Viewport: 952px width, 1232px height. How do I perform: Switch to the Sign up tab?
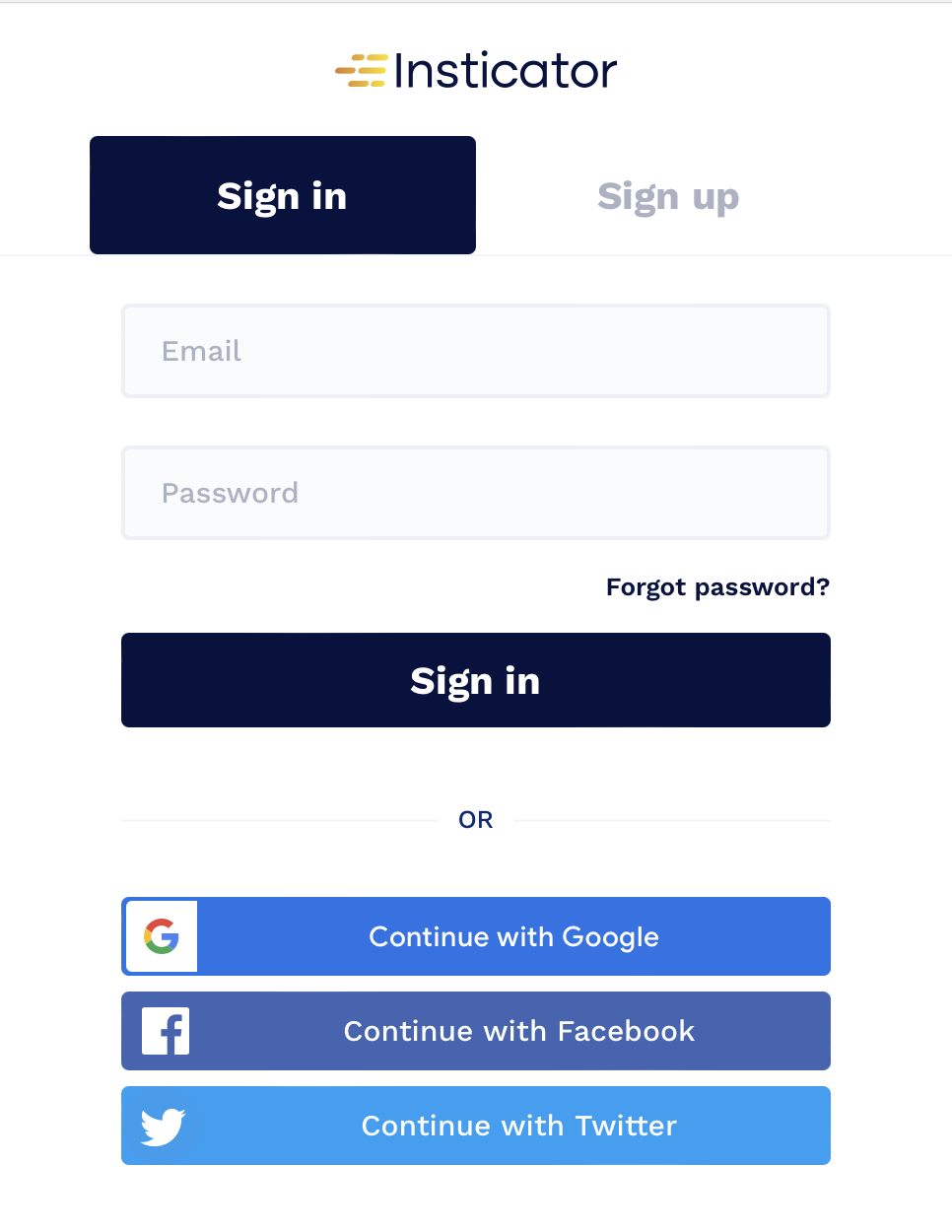click(667, 195)
